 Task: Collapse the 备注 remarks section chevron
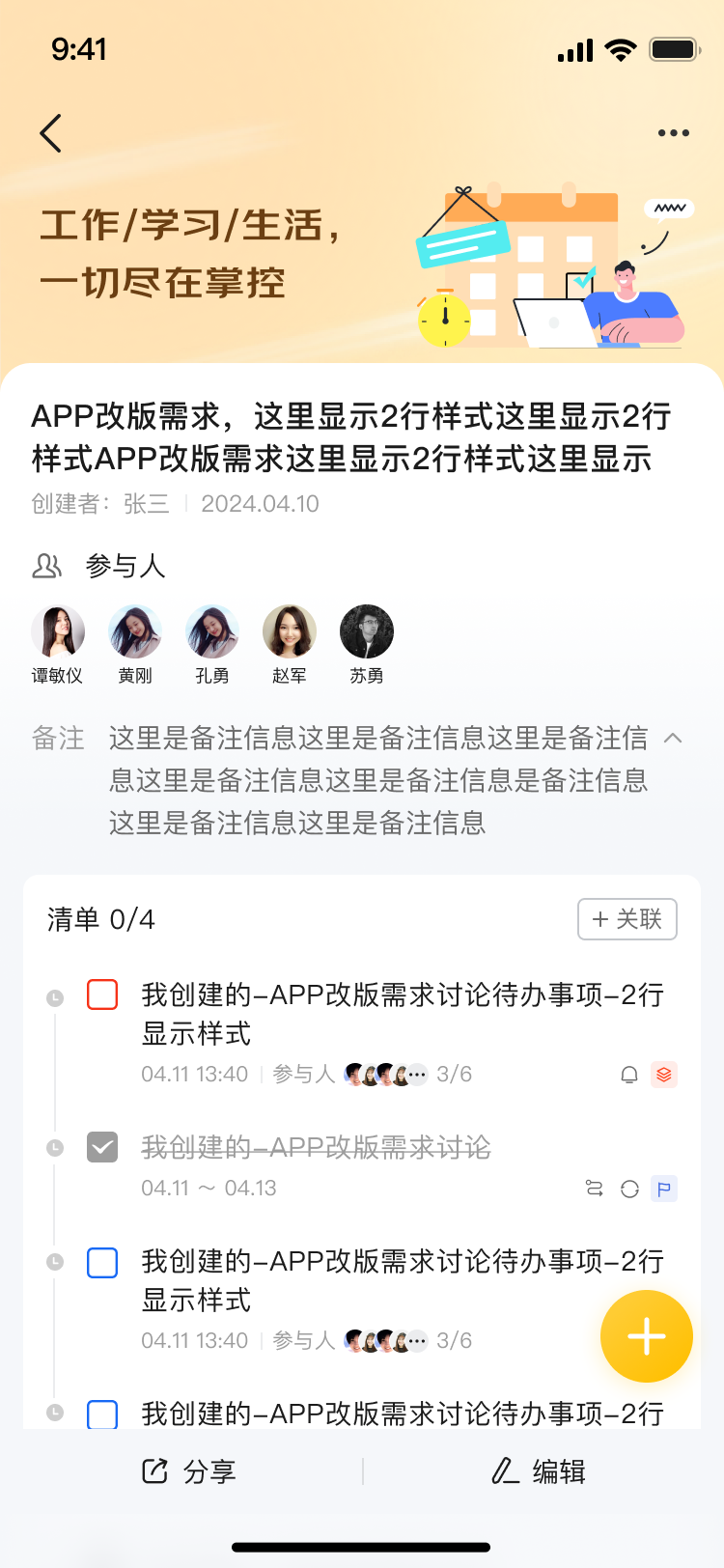[673, 738]
